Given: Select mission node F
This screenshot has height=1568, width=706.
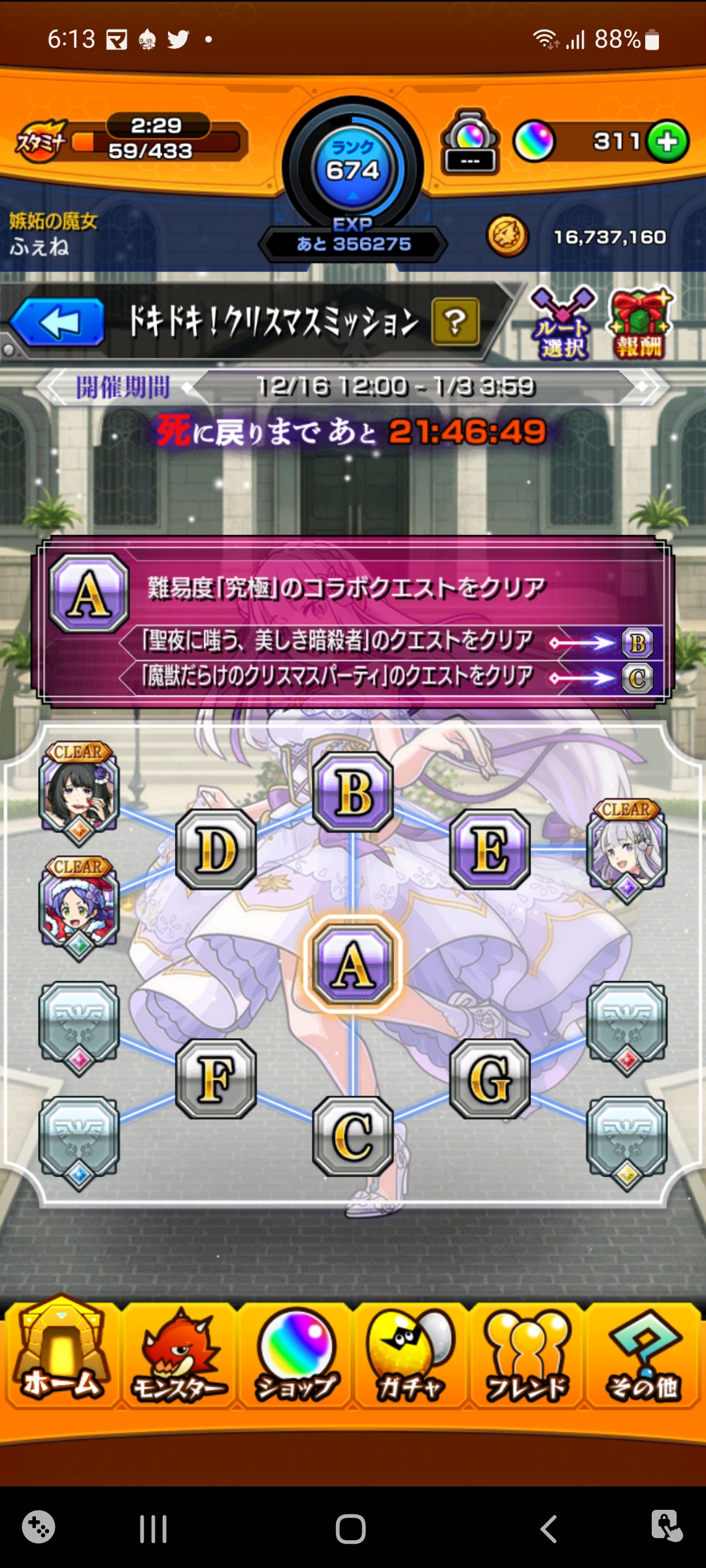Looking at the screenshot, I should click(216, 1079).
